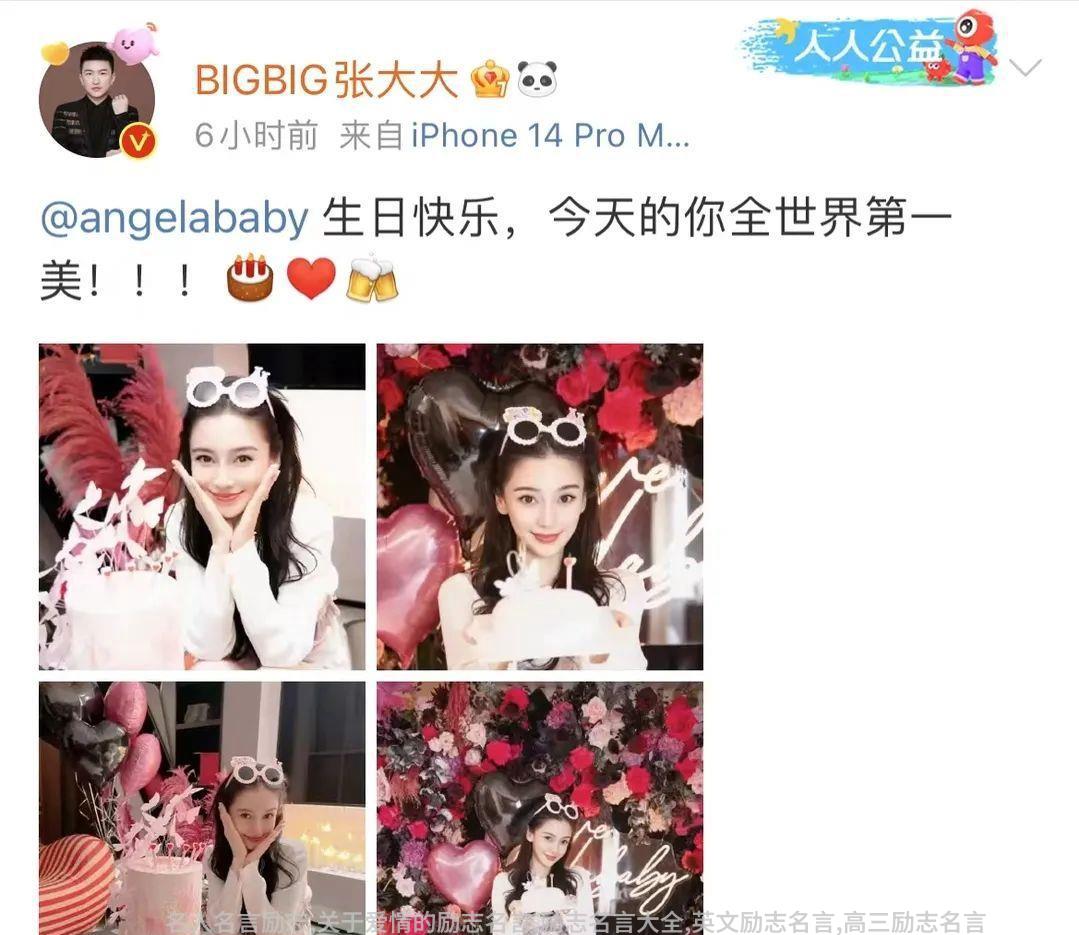The height and width of the screenshot is (935, 1079).
Task: View the photo with the feather decor and cake
Action: (202, 506)
